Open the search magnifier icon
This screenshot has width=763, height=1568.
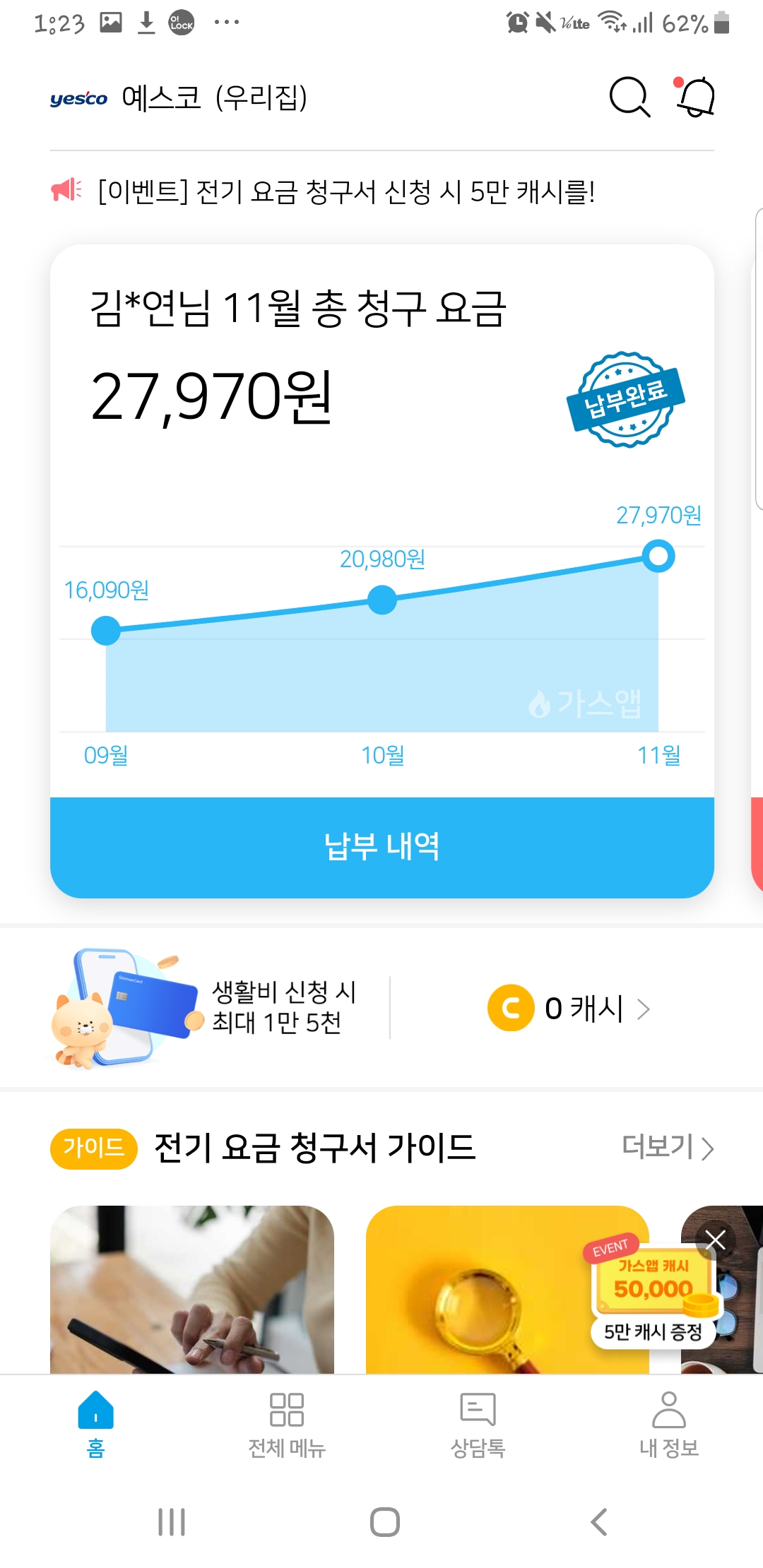(629, 97)
